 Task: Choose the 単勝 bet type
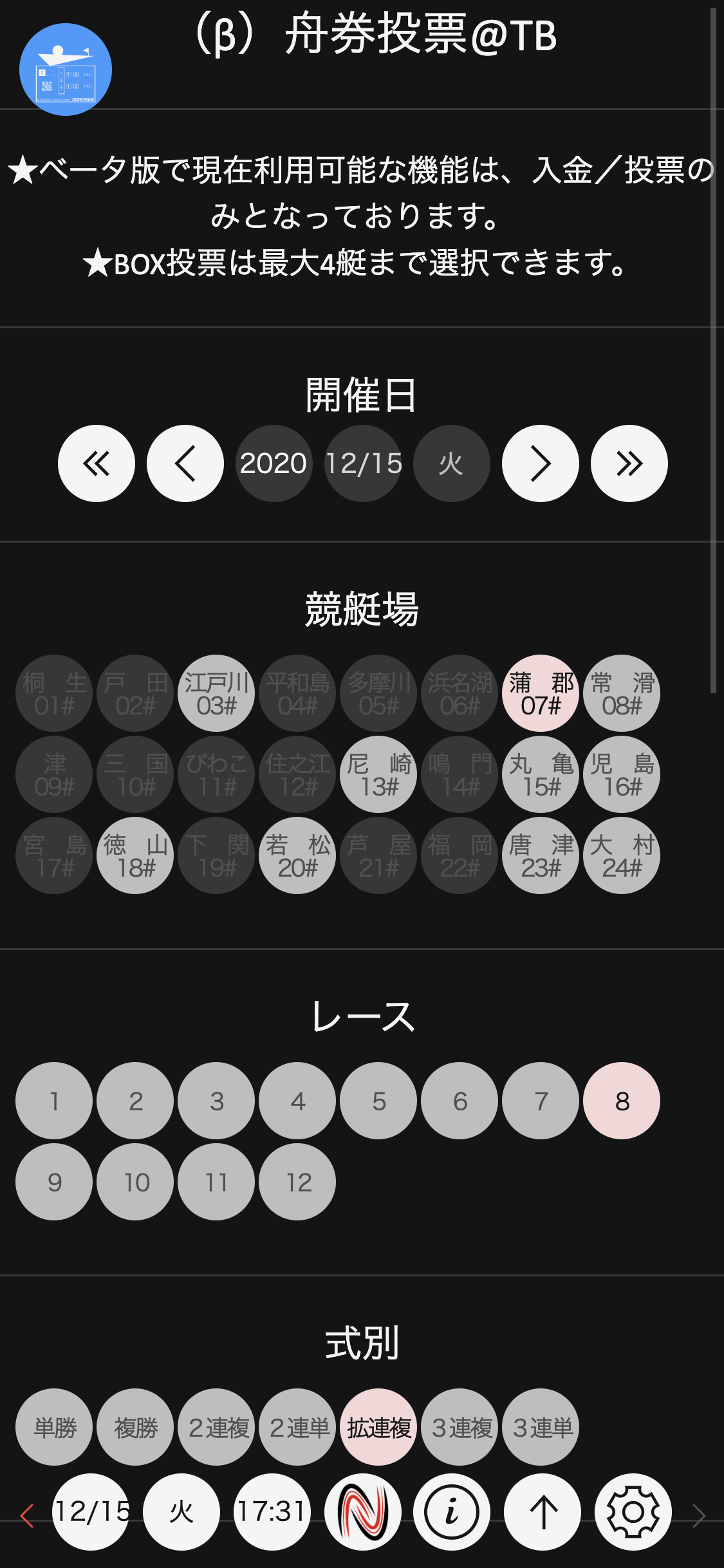click(x=54, y=1427)
